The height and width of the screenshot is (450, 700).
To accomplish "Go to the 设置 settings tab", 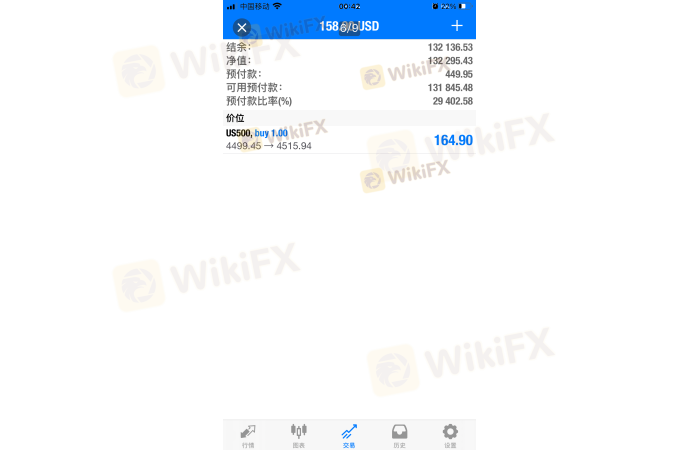I will tap(450, 435).
